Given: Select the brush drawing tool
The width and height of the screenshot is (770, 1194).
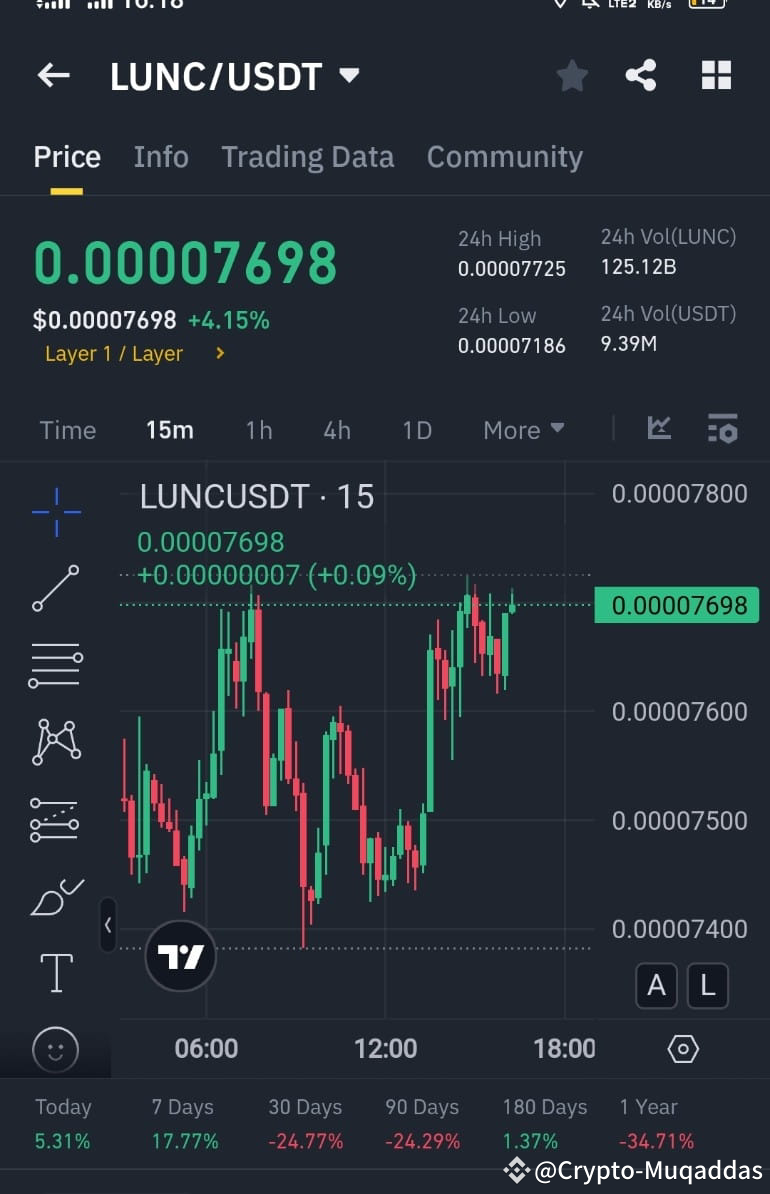Looking at the screenshot, I should click(x=55, y=895).
